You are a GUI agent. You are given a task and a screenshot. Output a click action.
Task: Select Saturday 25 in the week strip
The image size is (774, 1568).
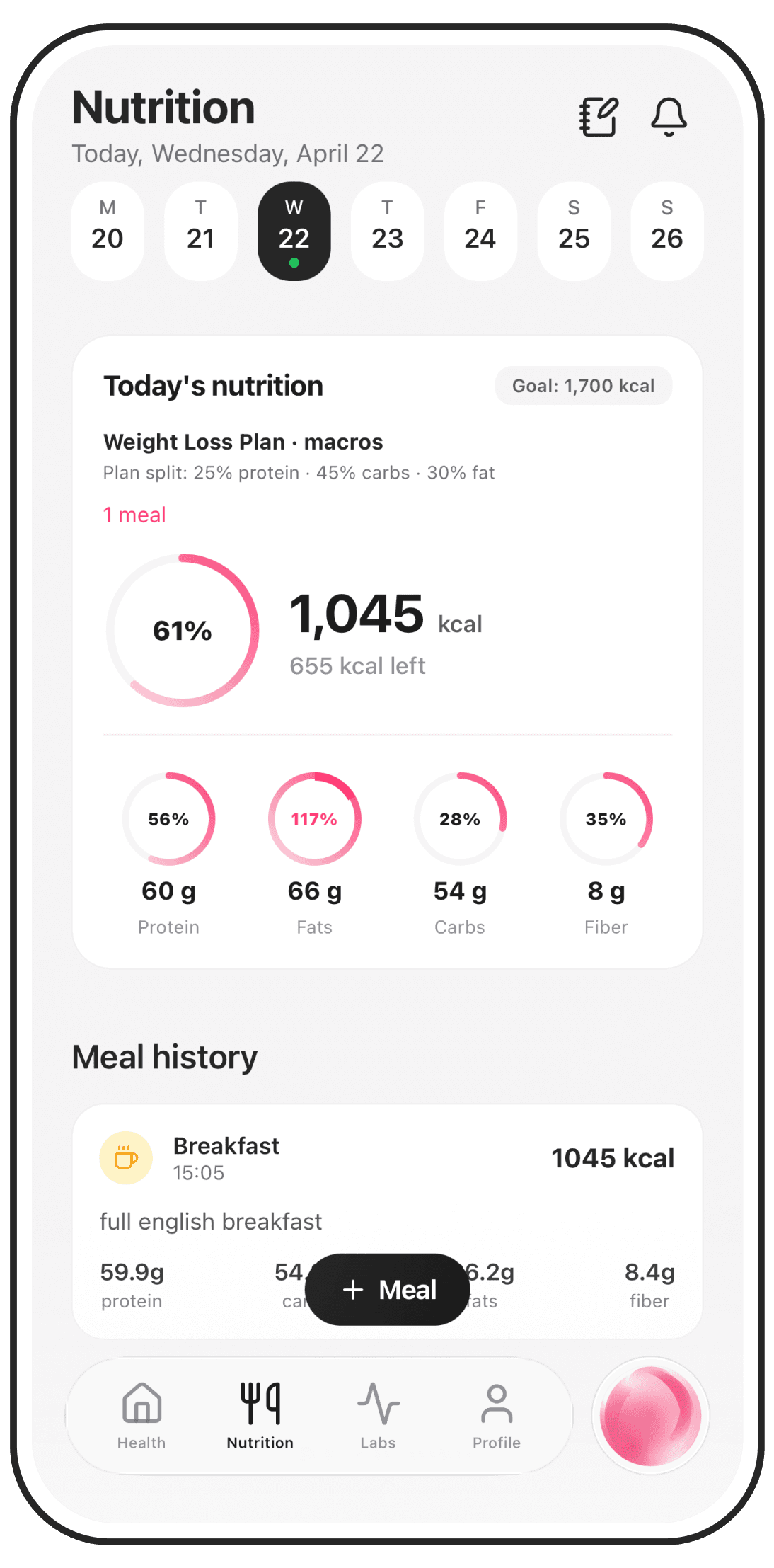[x=574, y=231]
